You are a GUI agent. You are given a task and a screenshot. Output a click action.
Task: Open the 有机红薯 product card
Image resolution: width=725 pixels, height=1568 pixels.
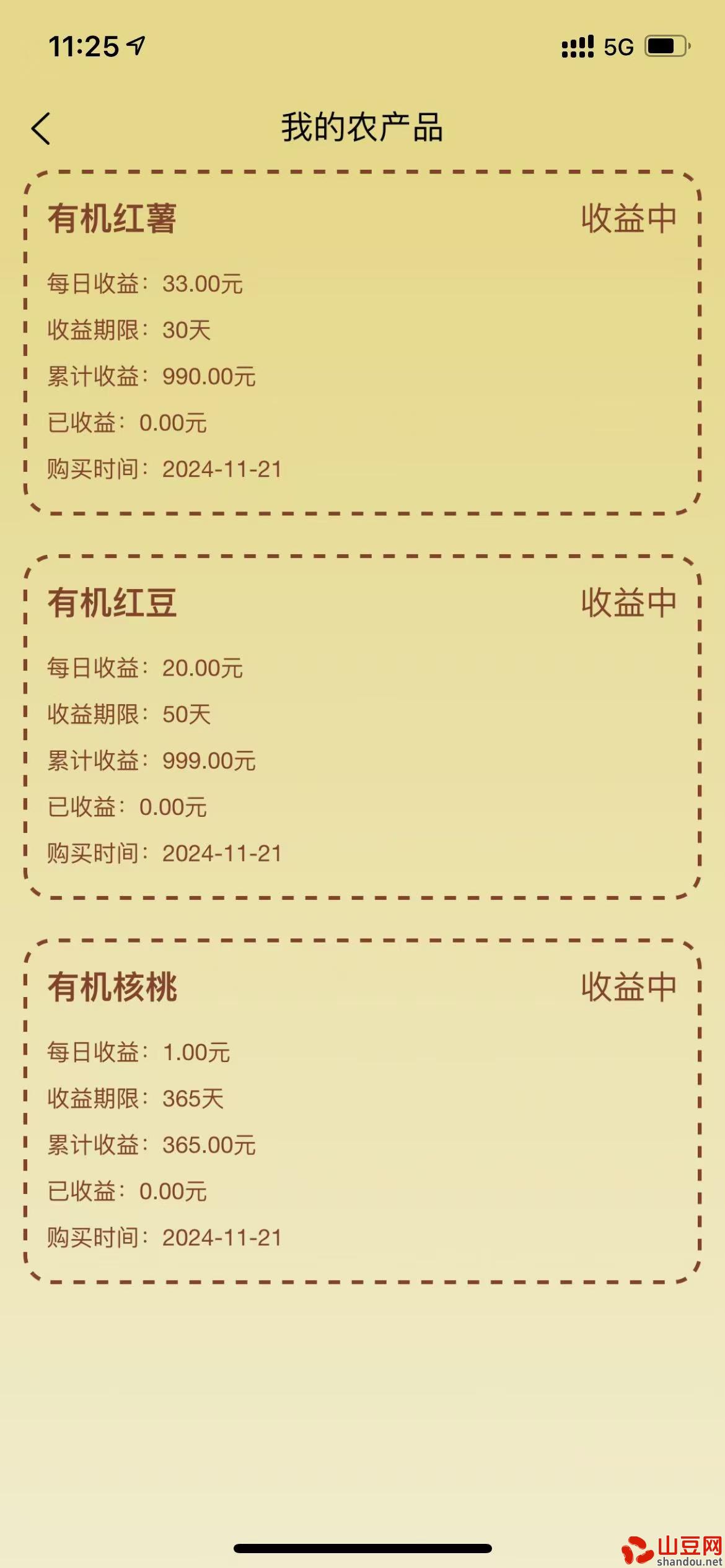click(362, 342)
